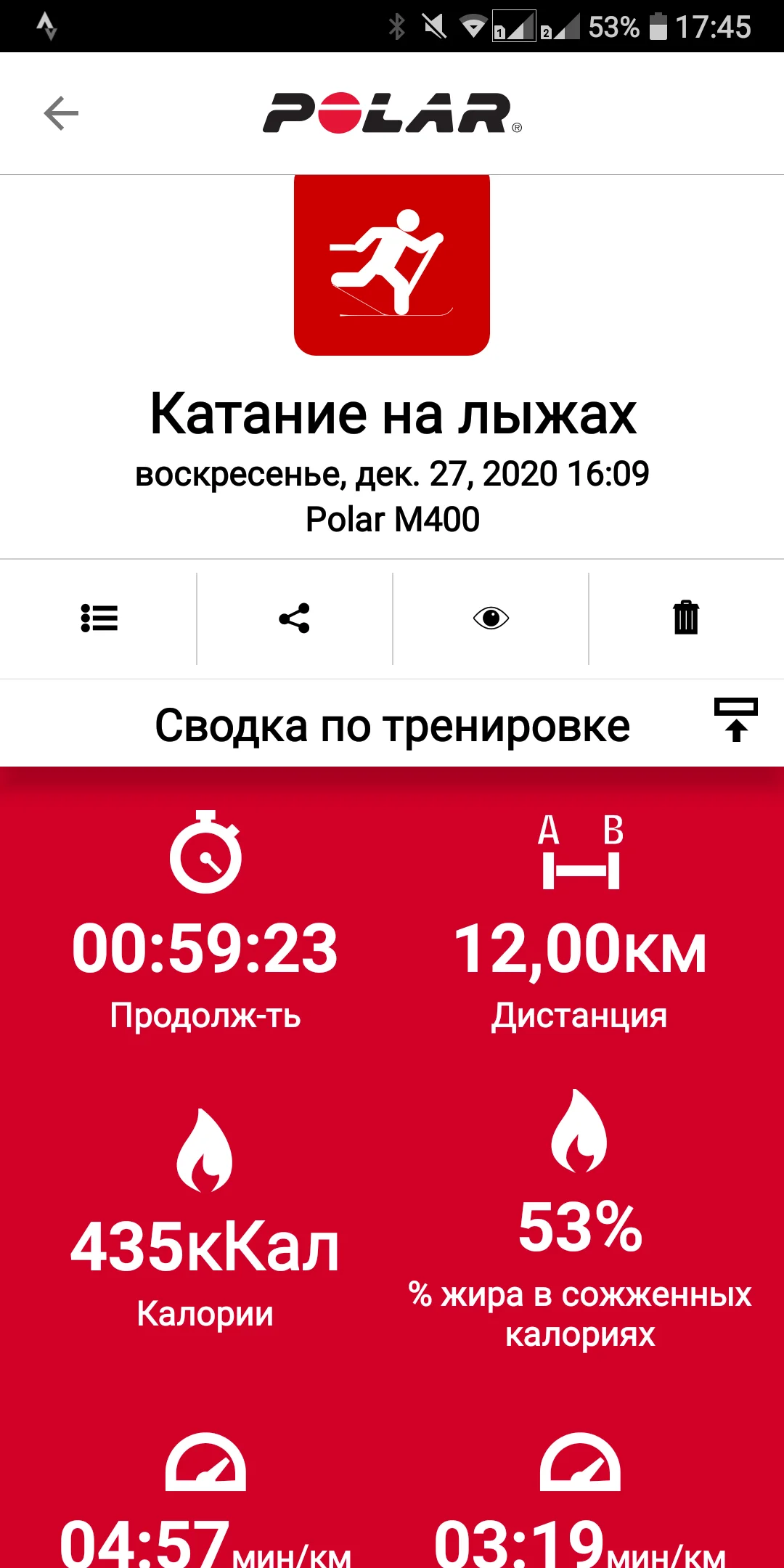Tap the eye visibility icon

[x=491, y=618]
